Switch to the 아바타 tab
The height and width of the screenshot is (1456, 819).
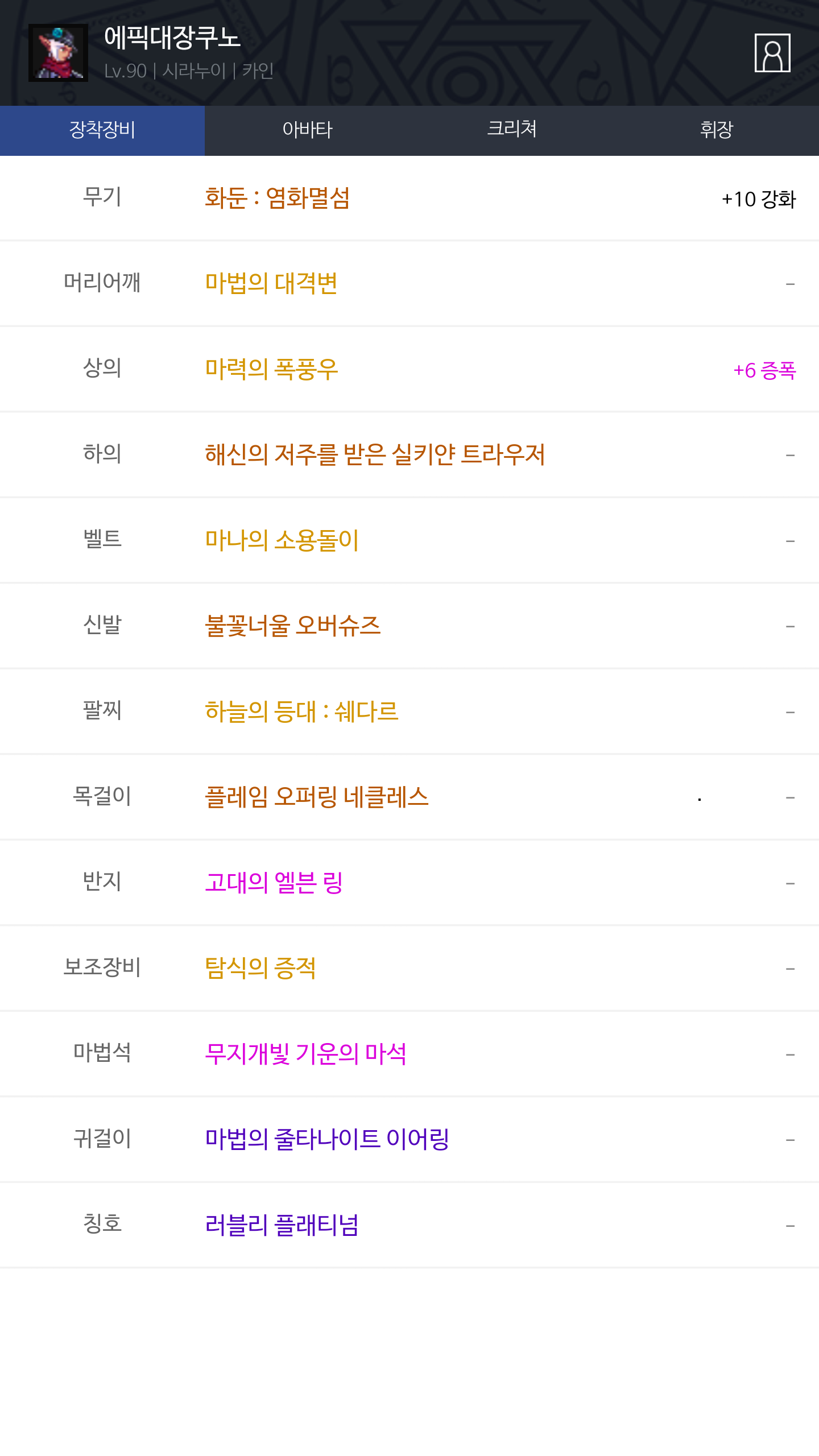coord(307,130)
